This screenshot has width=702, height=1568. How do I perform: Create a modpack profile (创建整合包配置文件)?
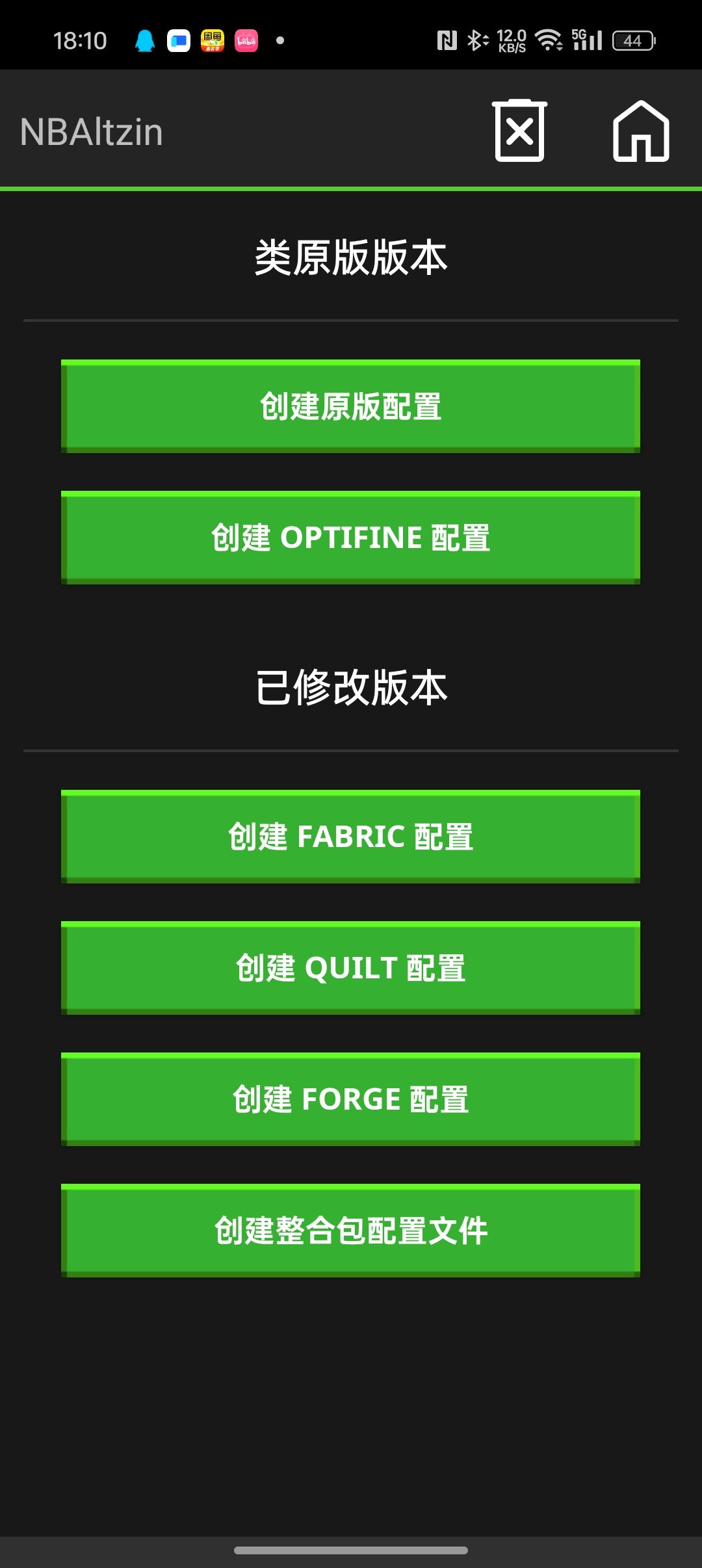[350, 1231]
